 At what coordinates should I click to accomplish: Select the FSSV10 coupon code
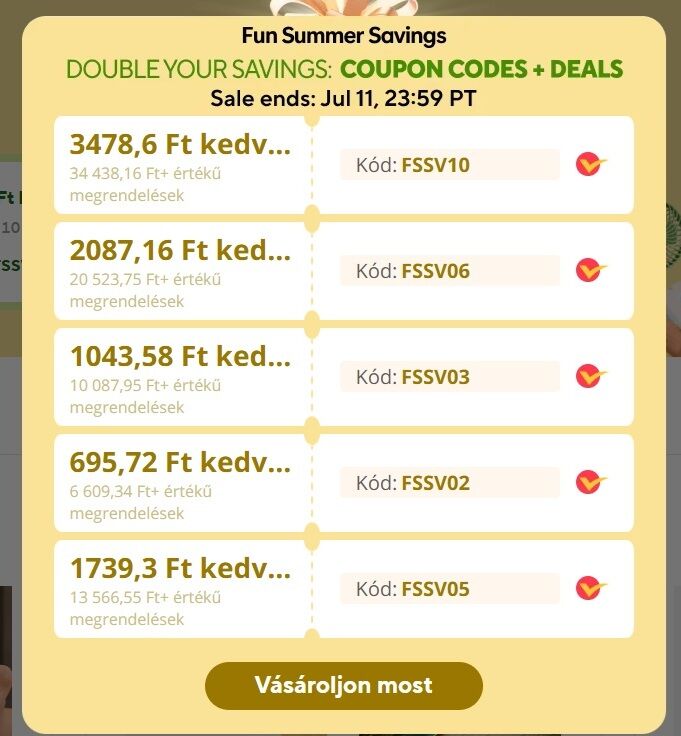pyautogui.click(x=450, y=165)
